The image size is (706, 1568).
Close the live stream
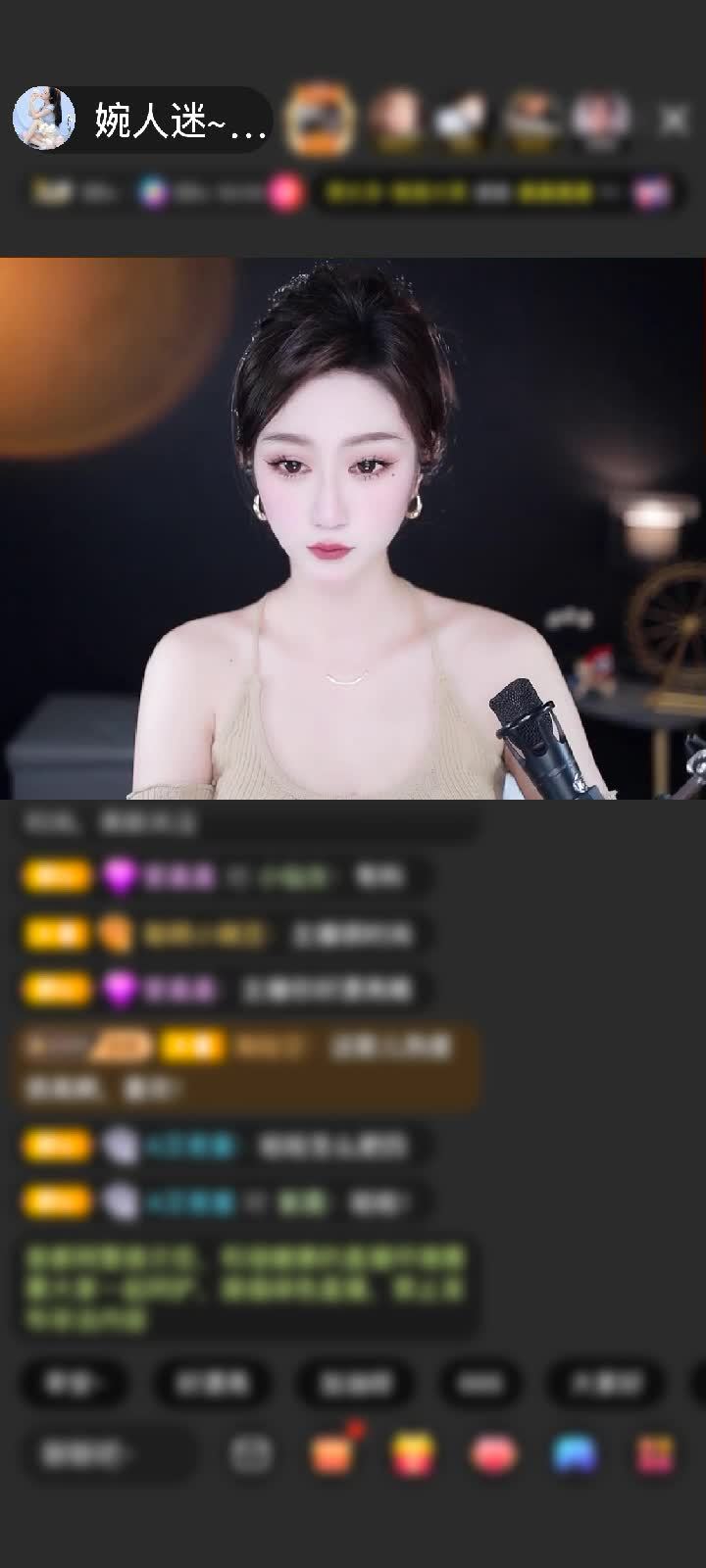click(674, 120)
